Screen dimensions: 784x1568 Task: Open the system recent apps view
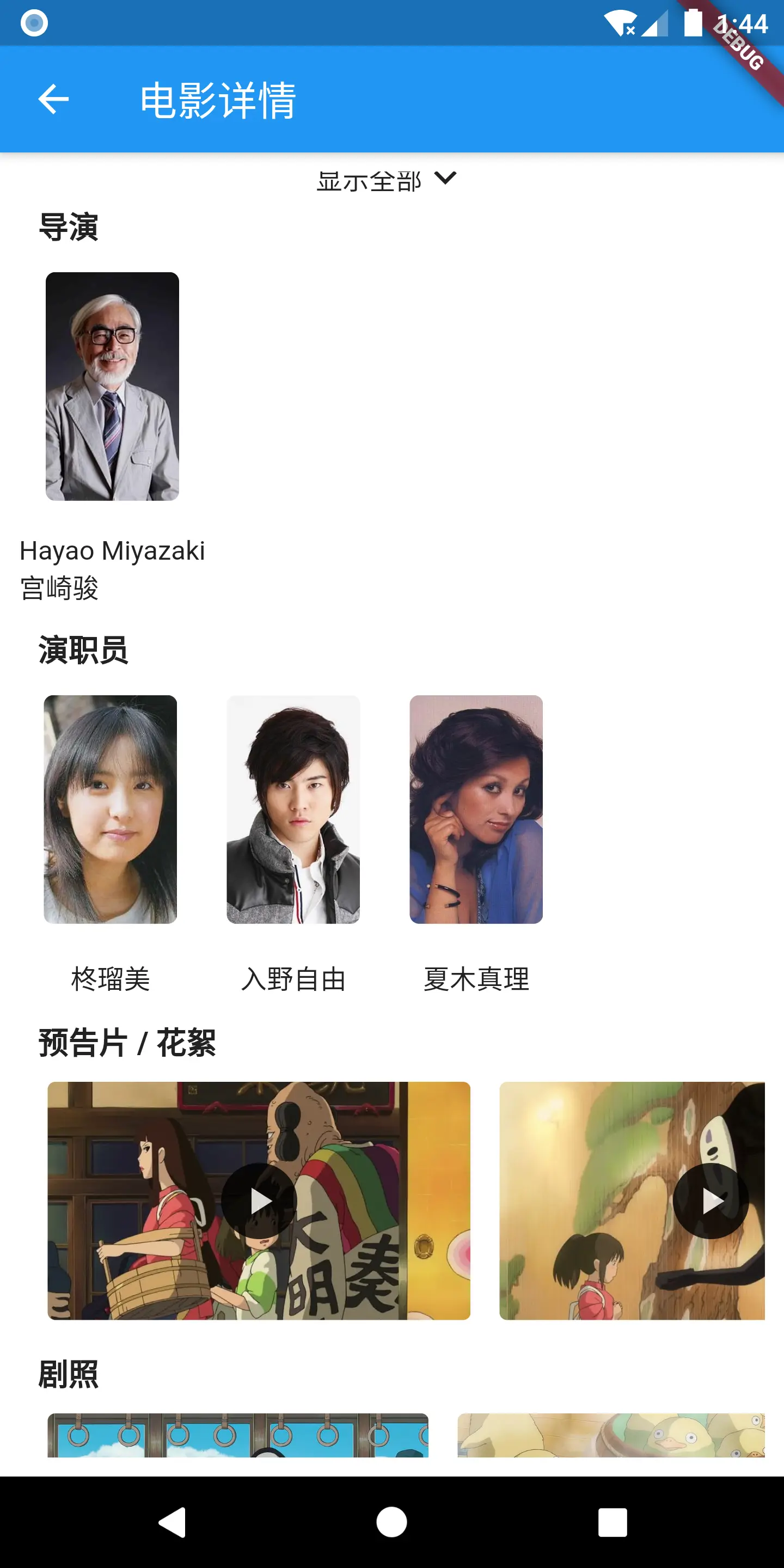click(x=612, y=1522)
